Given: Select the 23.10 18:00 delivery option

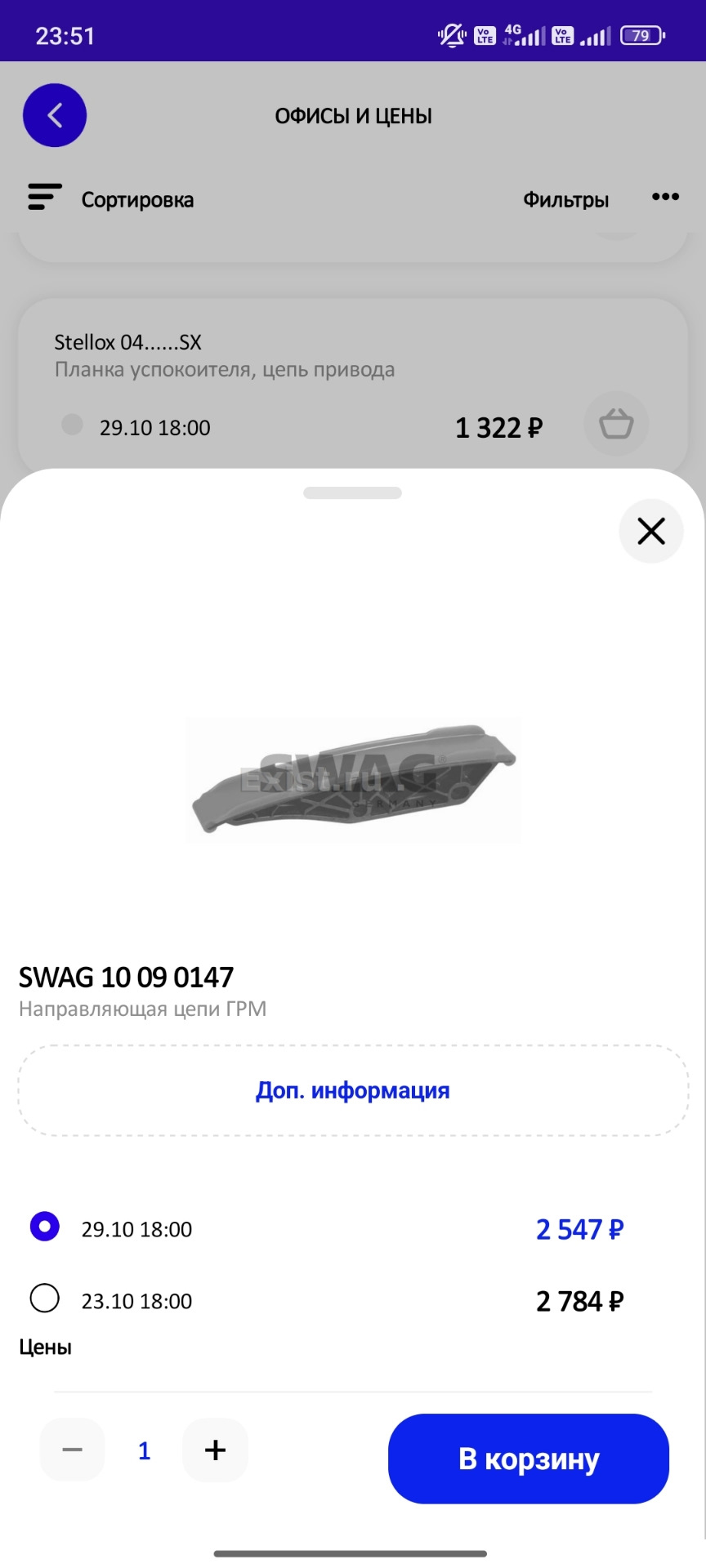Looking at the screenshot, I should tap(45, 1298).
